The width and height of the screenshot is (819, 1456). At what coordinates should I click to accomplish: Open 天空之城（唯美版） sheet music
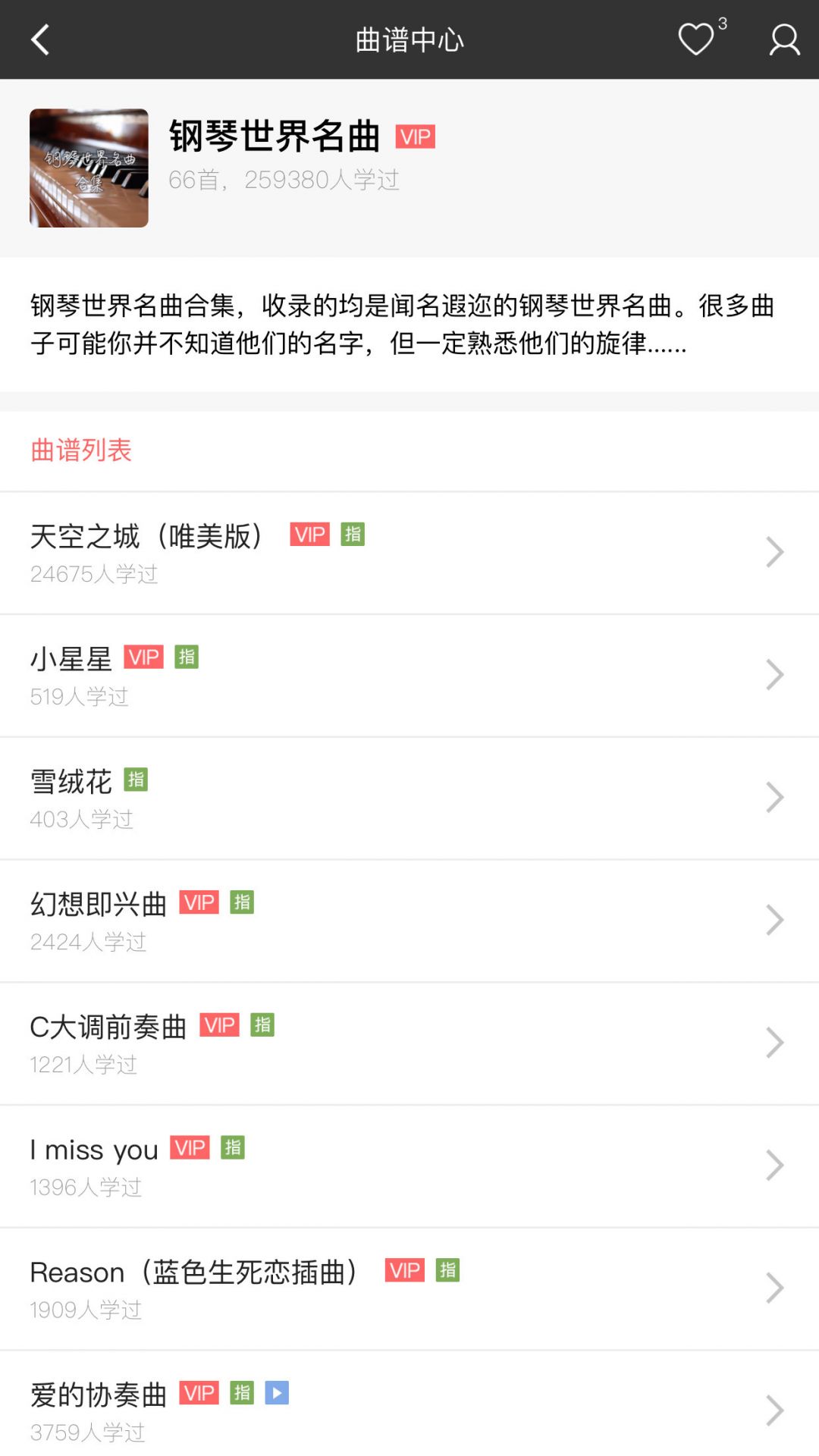(409, 553)
